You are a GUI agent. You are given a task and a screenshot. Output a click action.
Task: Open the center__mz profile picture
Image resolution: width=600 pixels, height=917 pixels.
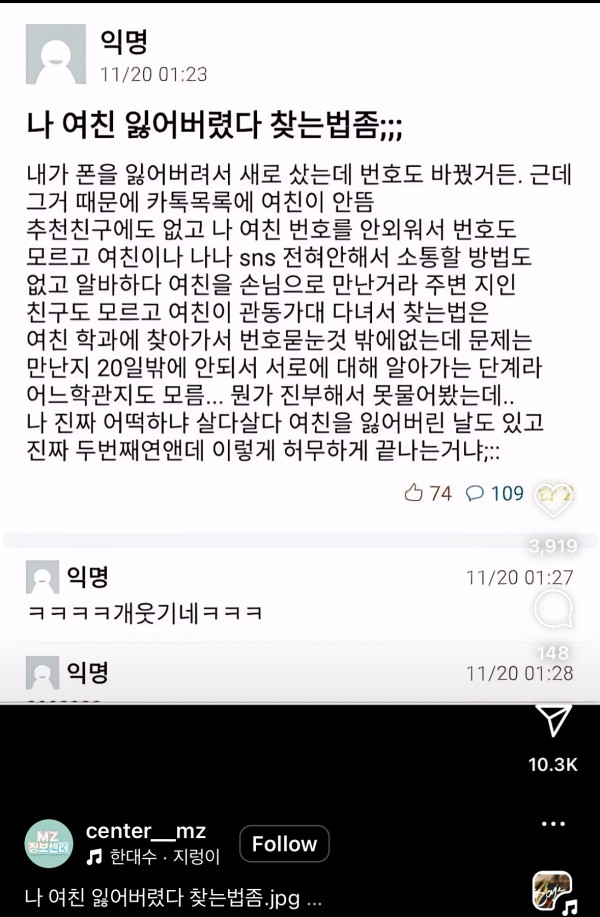[x=49, y=844]
